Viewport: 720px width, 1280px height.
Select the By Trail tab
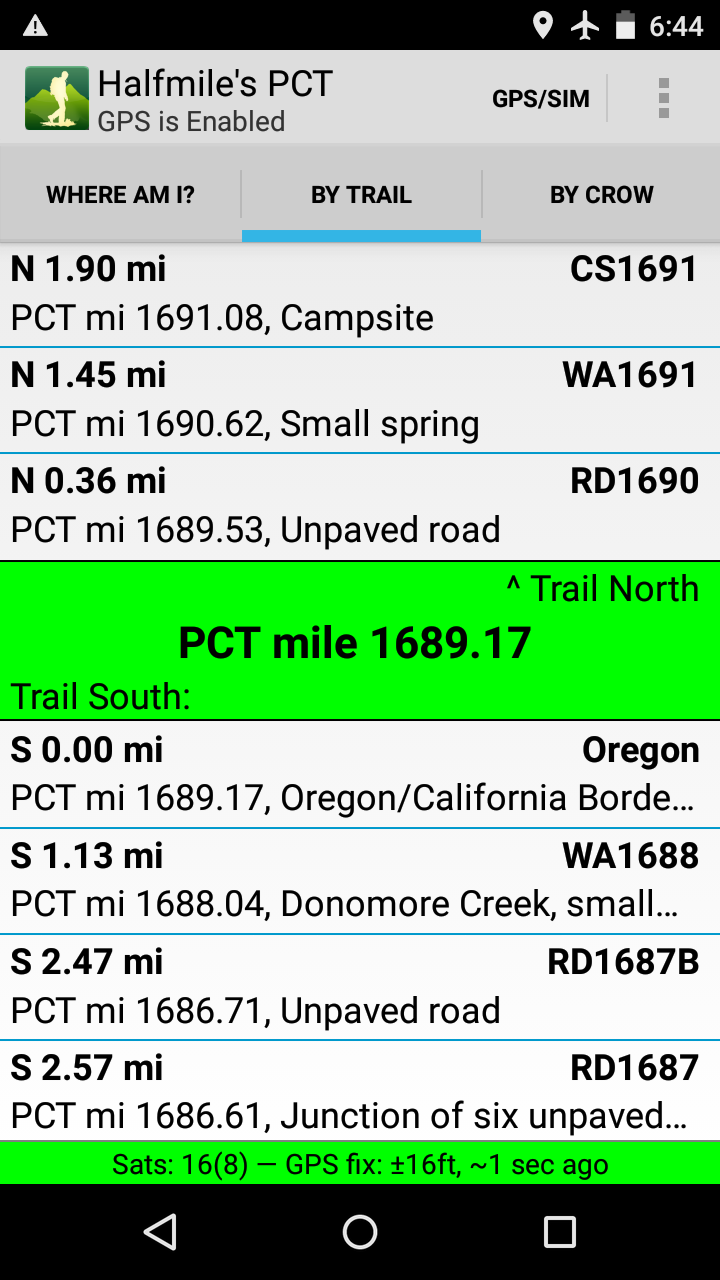361,195
